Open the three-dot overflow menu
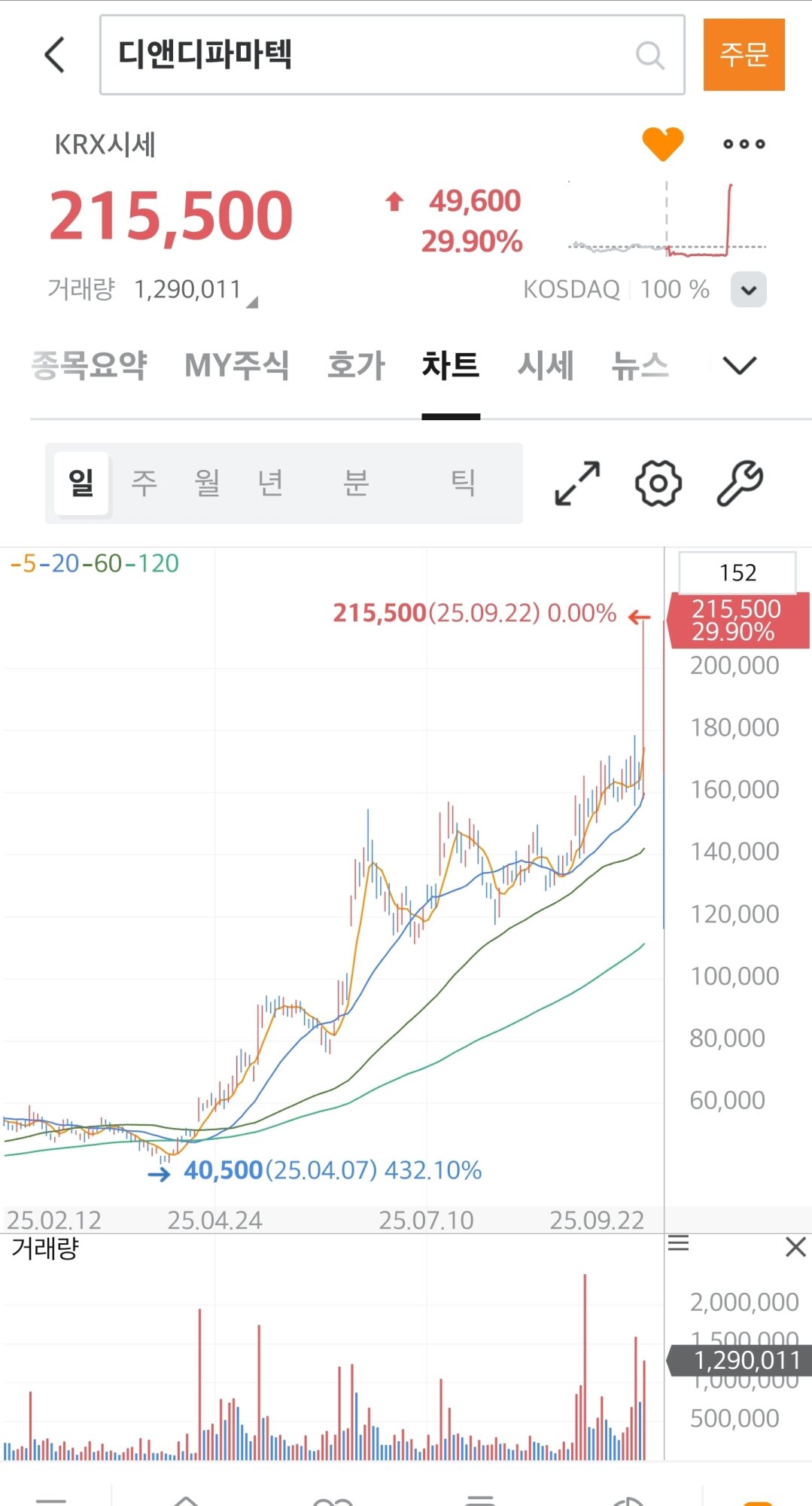 (744, 144)
